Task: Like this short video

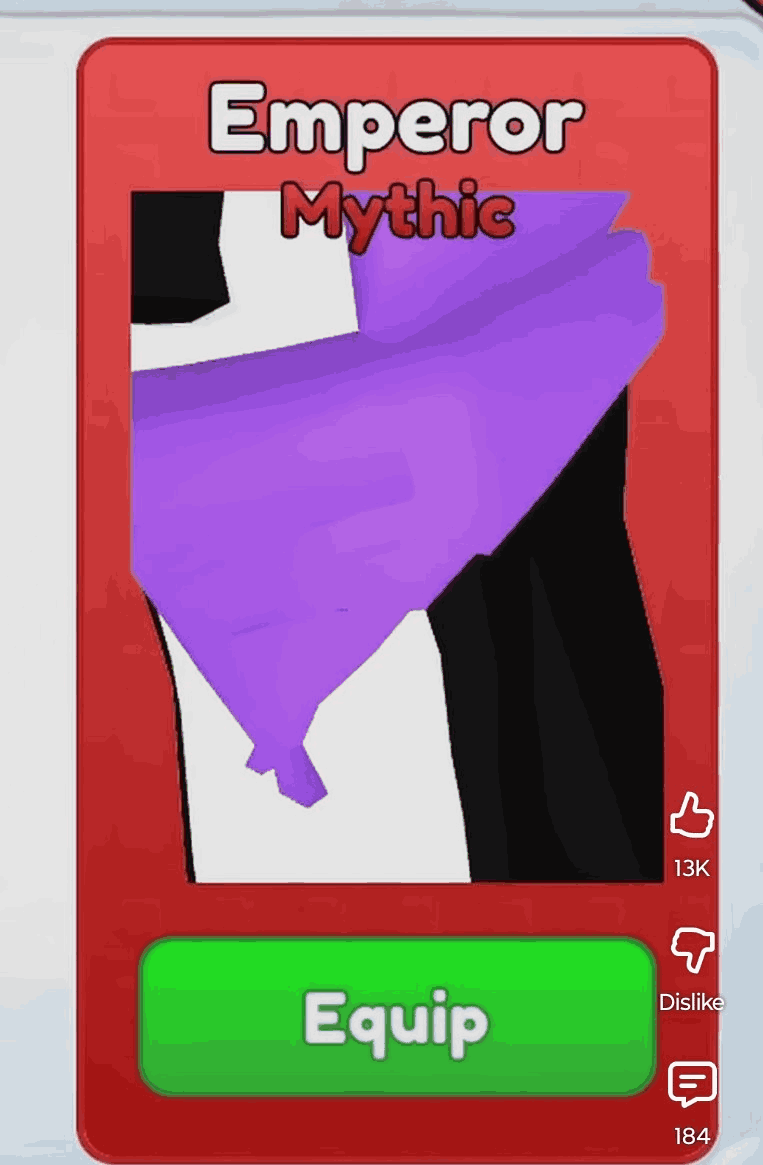Action: [691, 816]
